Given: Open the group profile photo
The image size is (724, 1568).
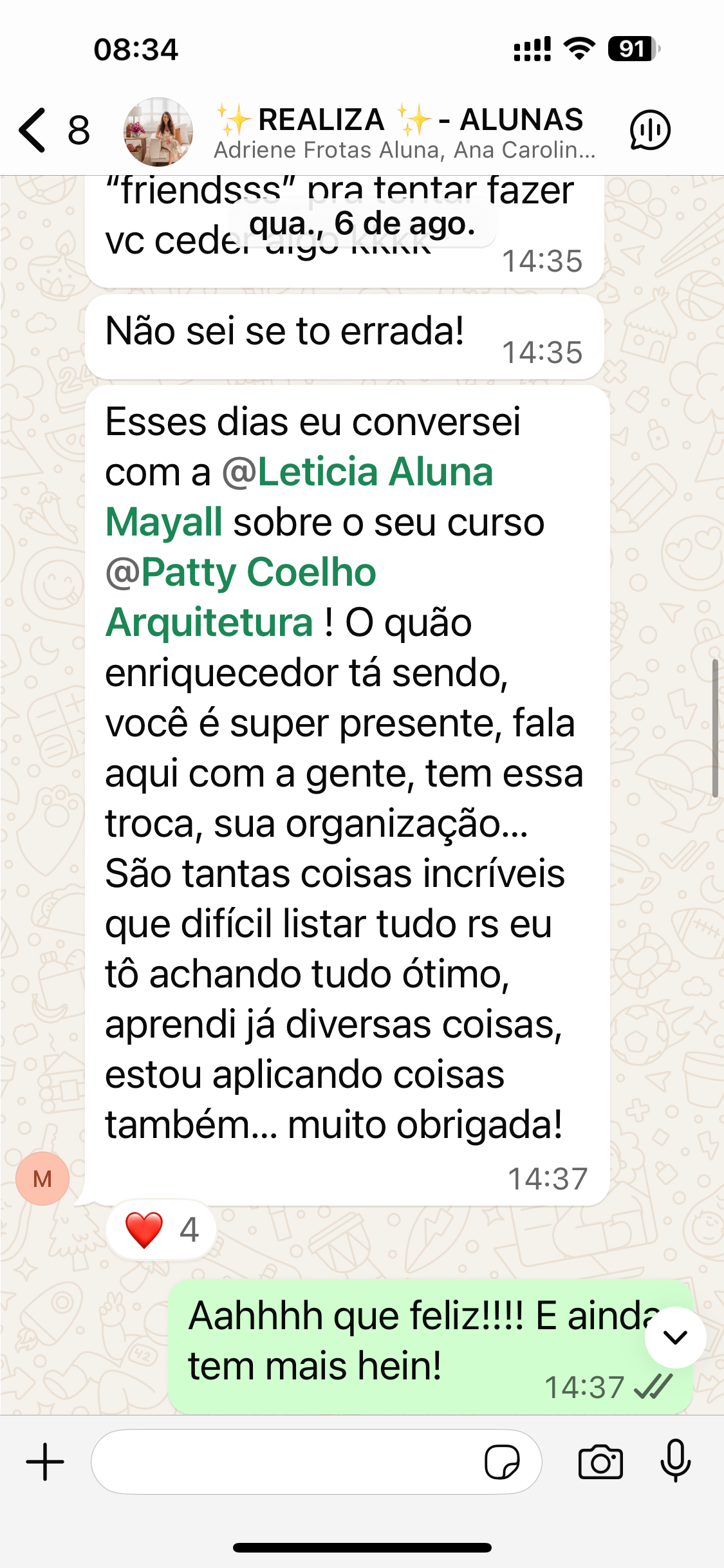Looking at the screenshot, I should [x=158, y=132].
